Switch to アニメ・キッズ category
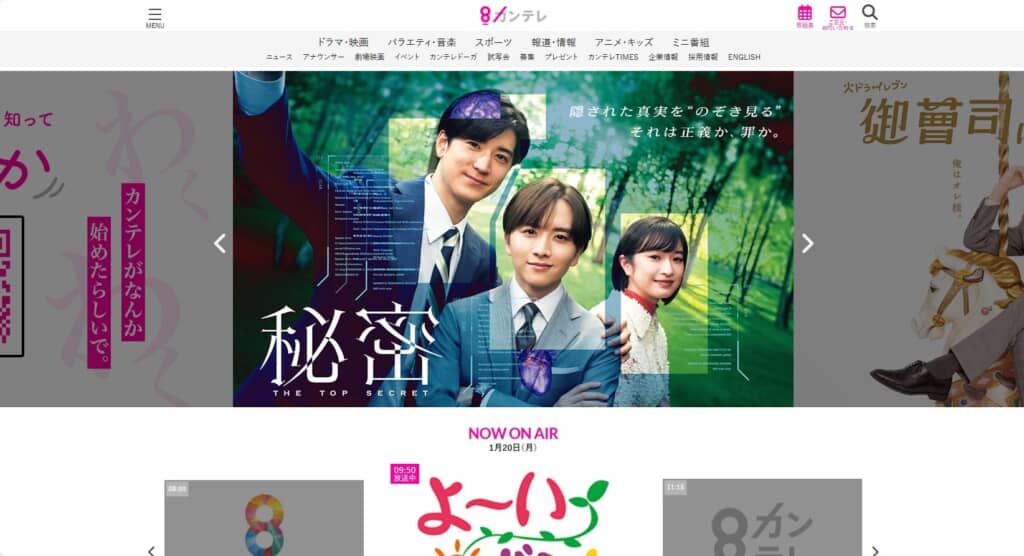Image resolution: width=1024 pixels, height=556 pixels. (623, 42)
